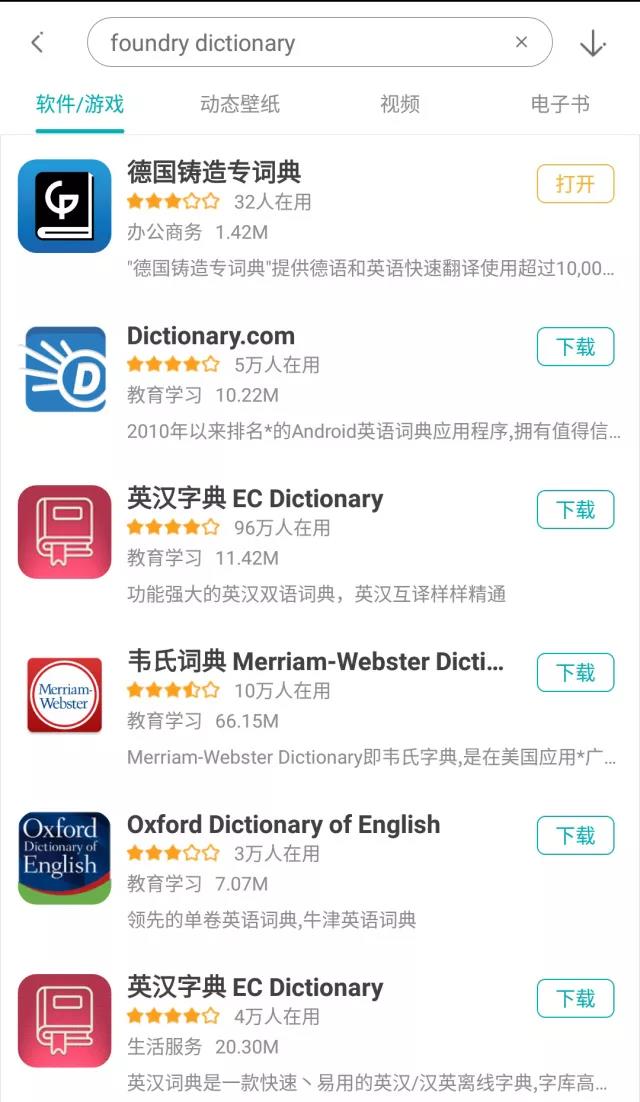Switch to the 电子书 tab
This screenshot has height=1102, width=640.
tap(560, 104)
